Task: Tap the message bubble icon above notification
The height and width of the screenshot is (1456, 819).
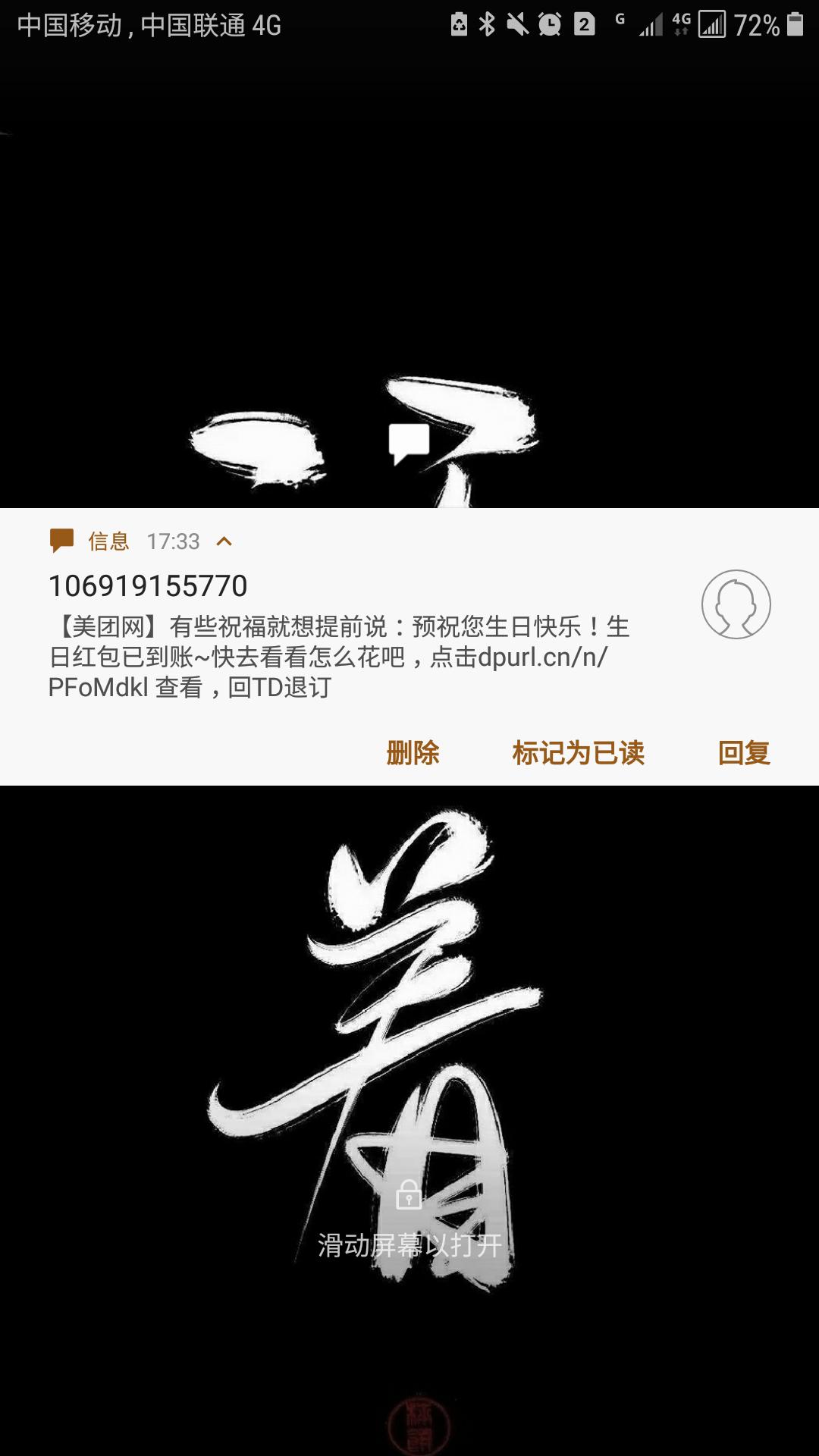Action: click(409, 444)
